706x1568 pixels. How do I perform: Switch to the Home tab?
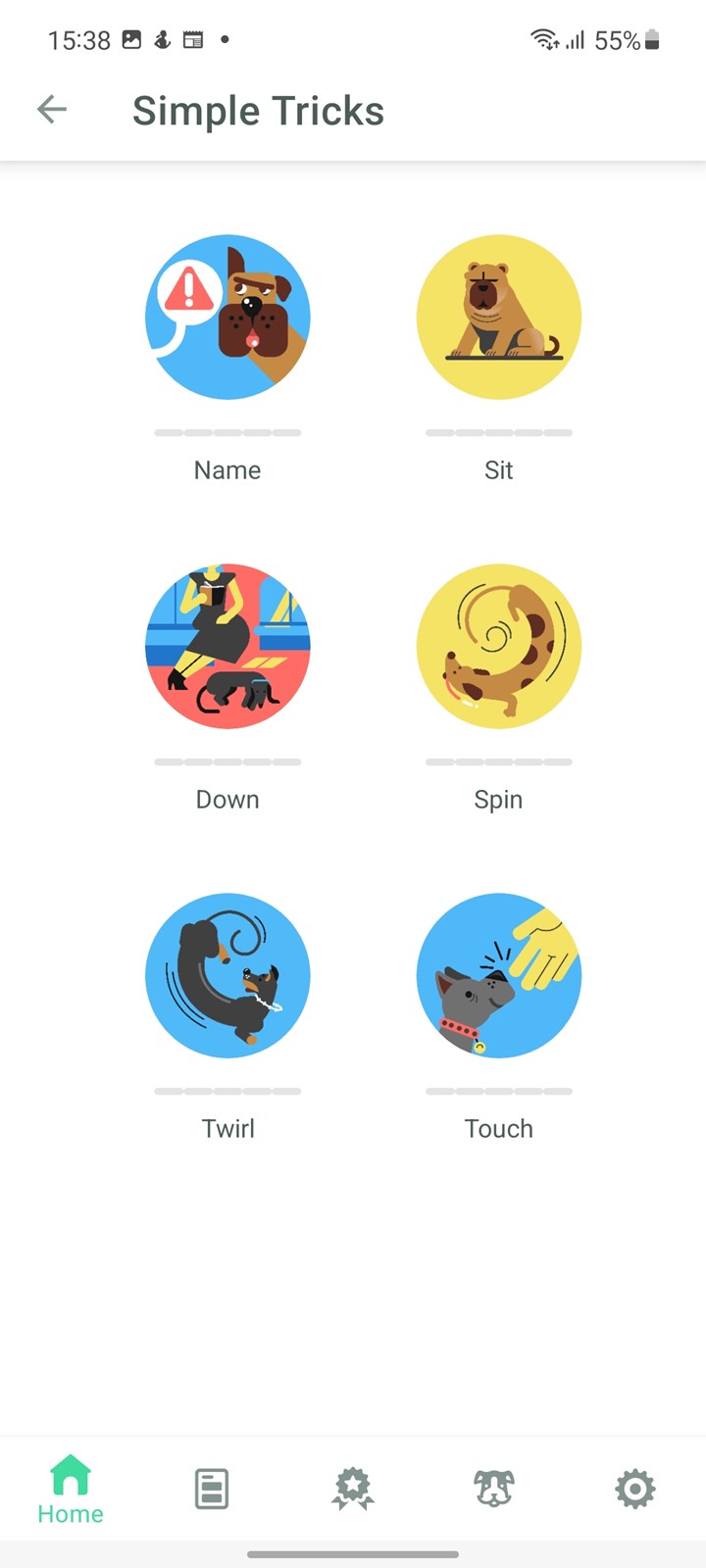[71, 1490]
